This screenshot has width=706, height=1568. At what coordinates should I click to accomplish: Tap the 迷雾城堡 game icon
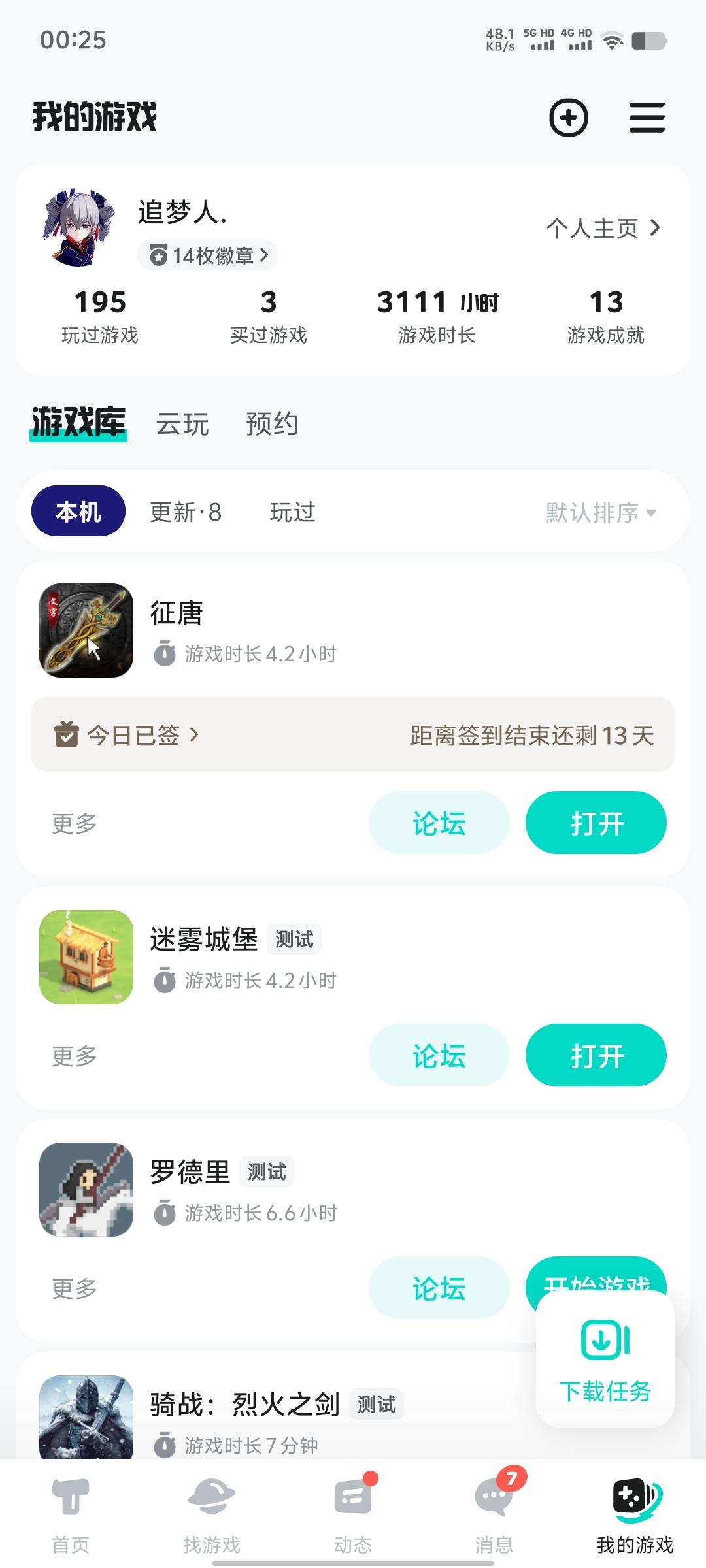(85, 958)
